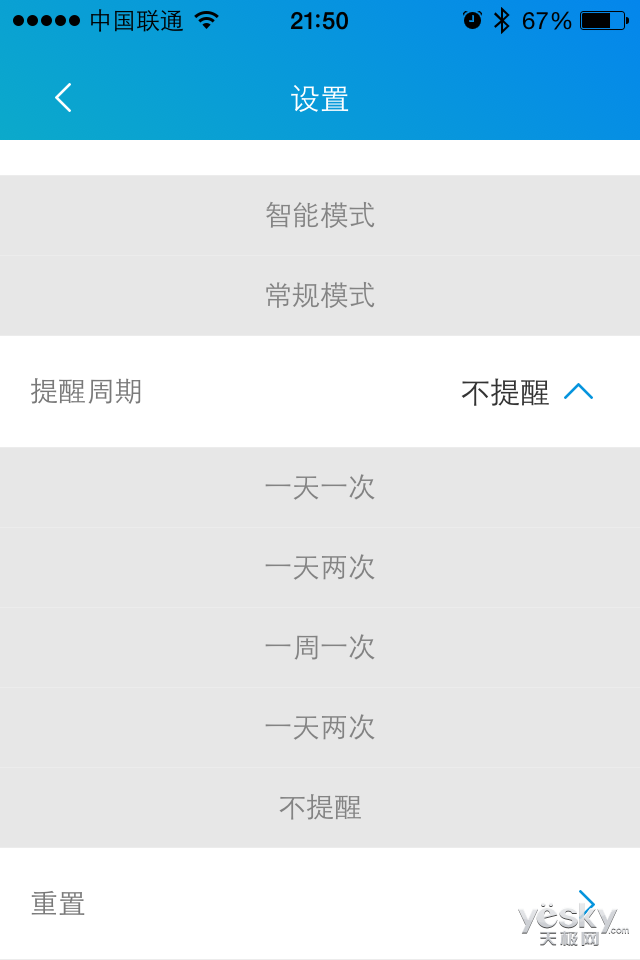Select the 智能模式 option
Image resolution: width=640 pixels, height=960 pixels.
320,215
